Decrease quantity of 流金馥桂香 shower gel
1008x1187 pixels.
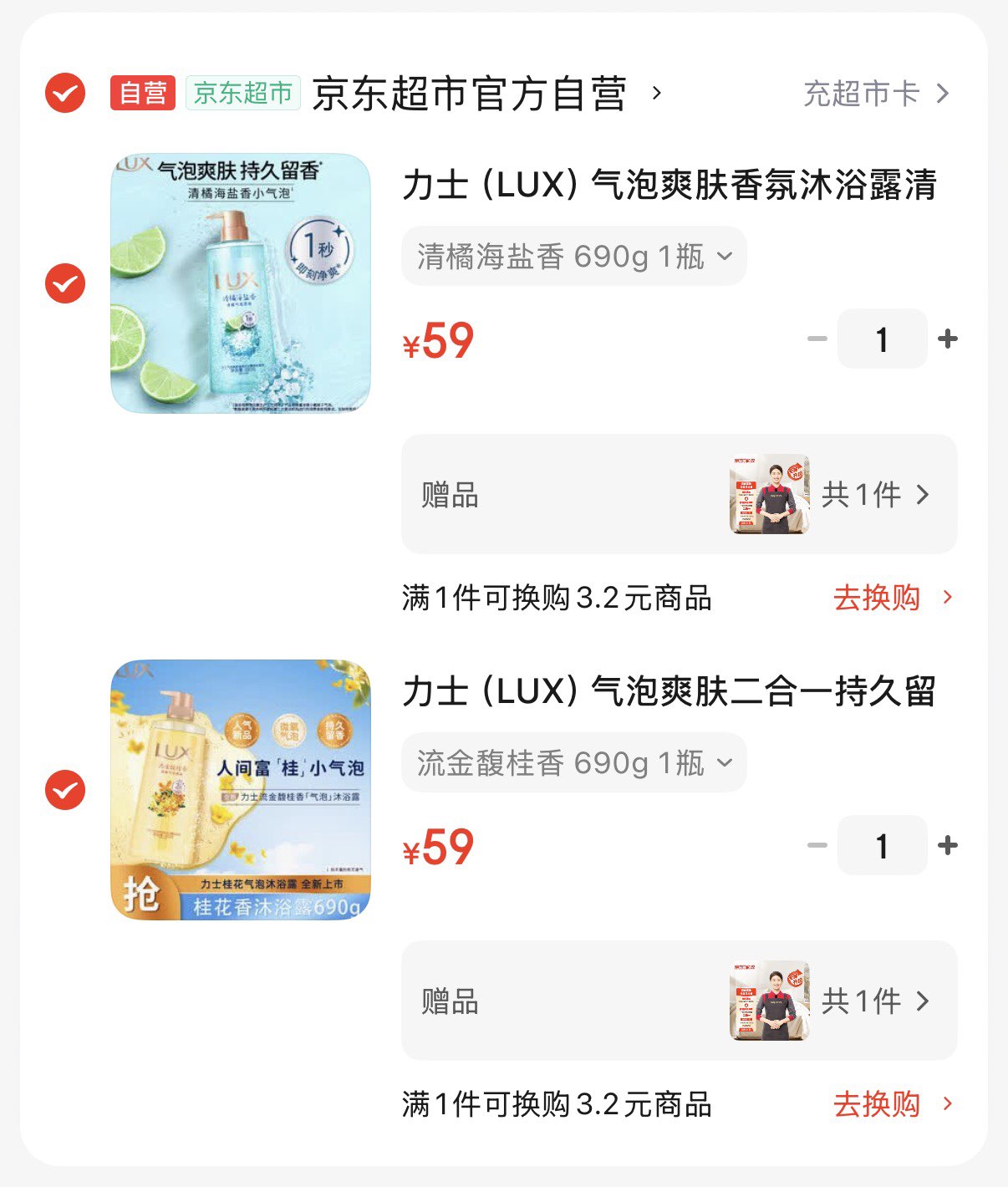point(817,845)
